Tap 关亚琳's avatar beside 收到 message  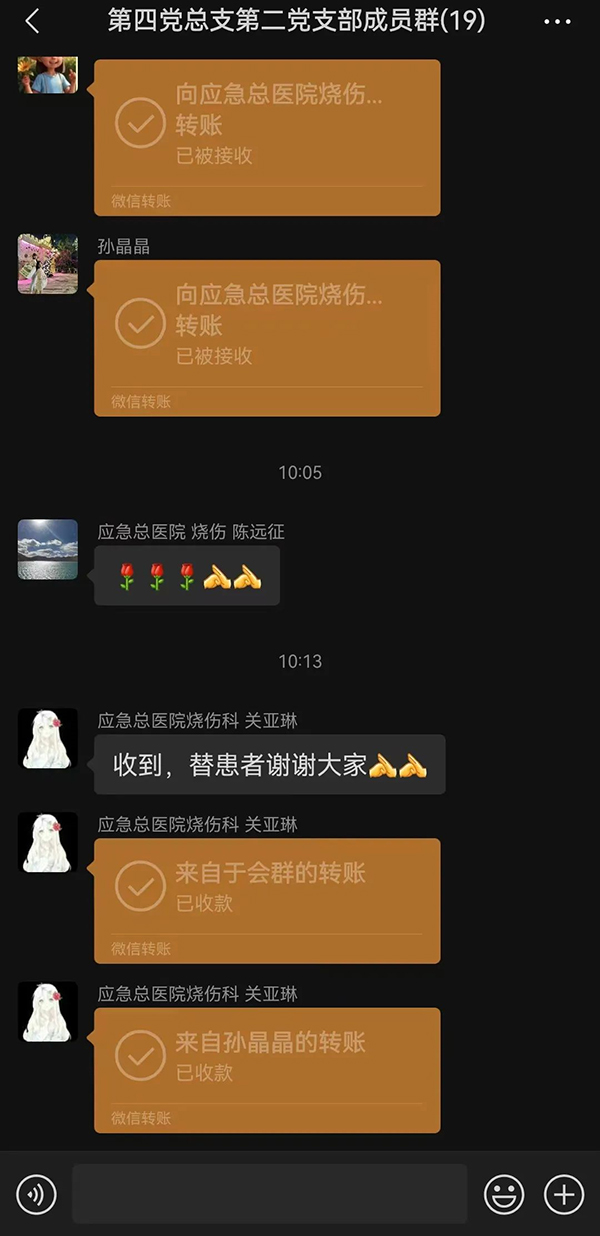(x=48, y=739)
